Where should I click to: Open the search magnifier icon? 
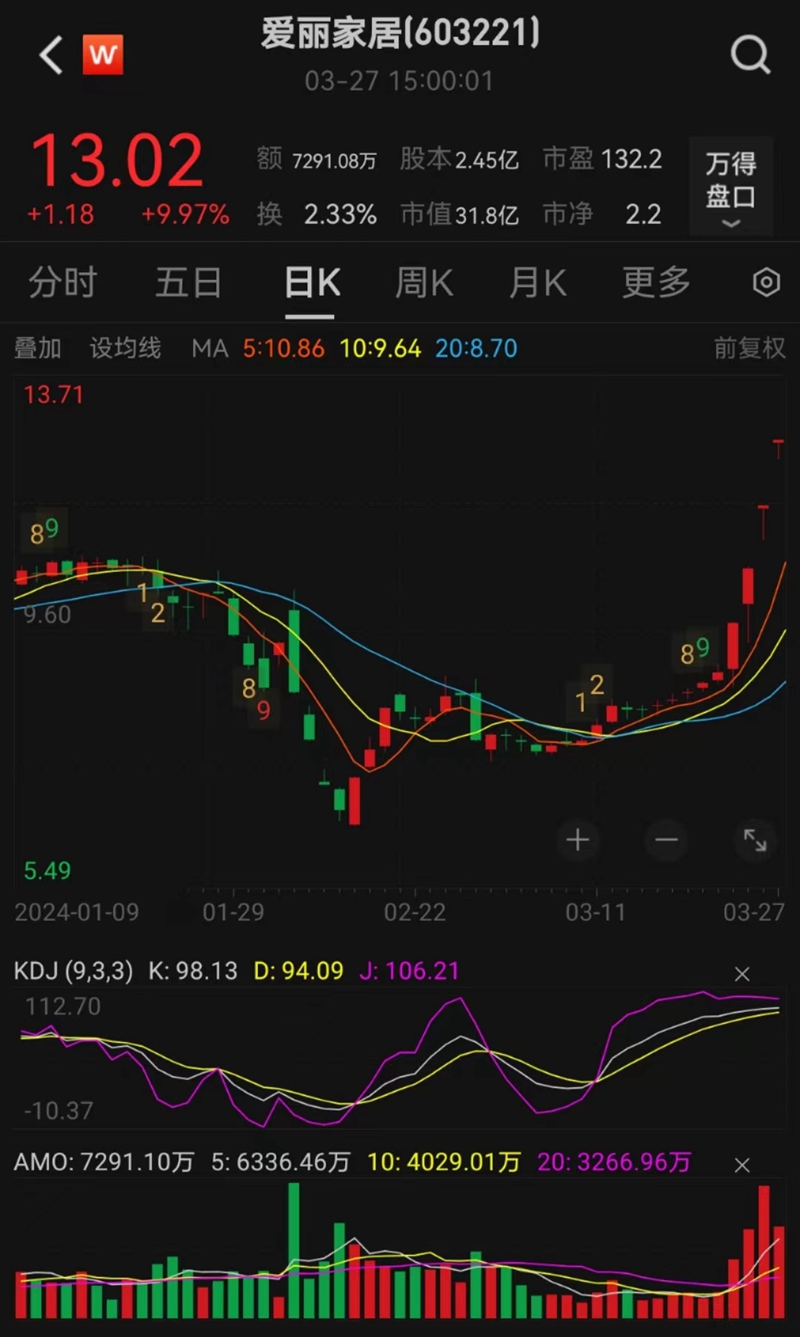(750, 55)
